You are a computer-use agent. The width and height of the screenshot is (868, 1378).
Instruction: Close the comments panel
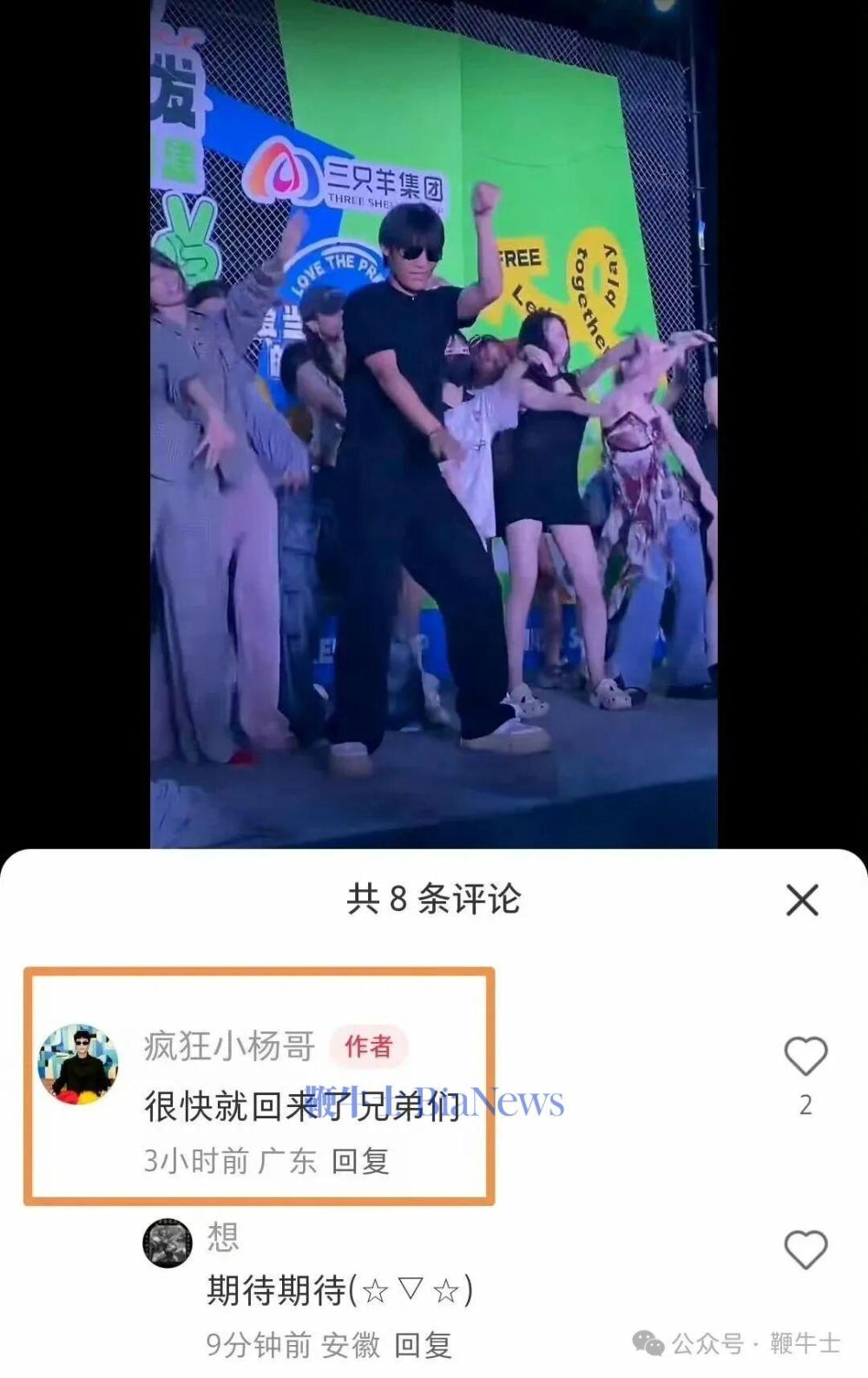tap(802, 900)
